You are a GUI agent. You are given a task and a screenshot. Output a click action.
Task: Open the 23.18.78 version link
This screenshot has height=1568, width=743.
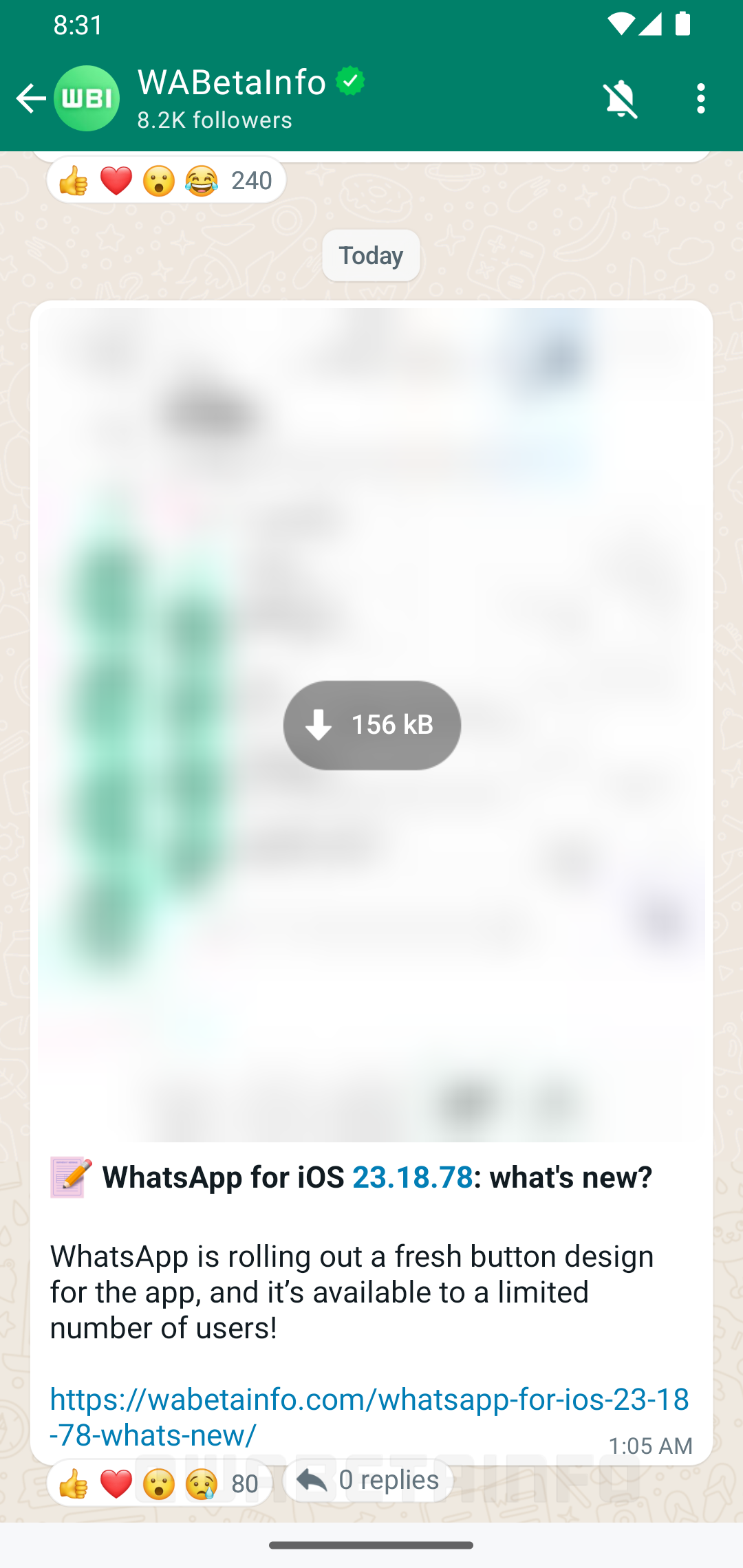point(412,1177)
